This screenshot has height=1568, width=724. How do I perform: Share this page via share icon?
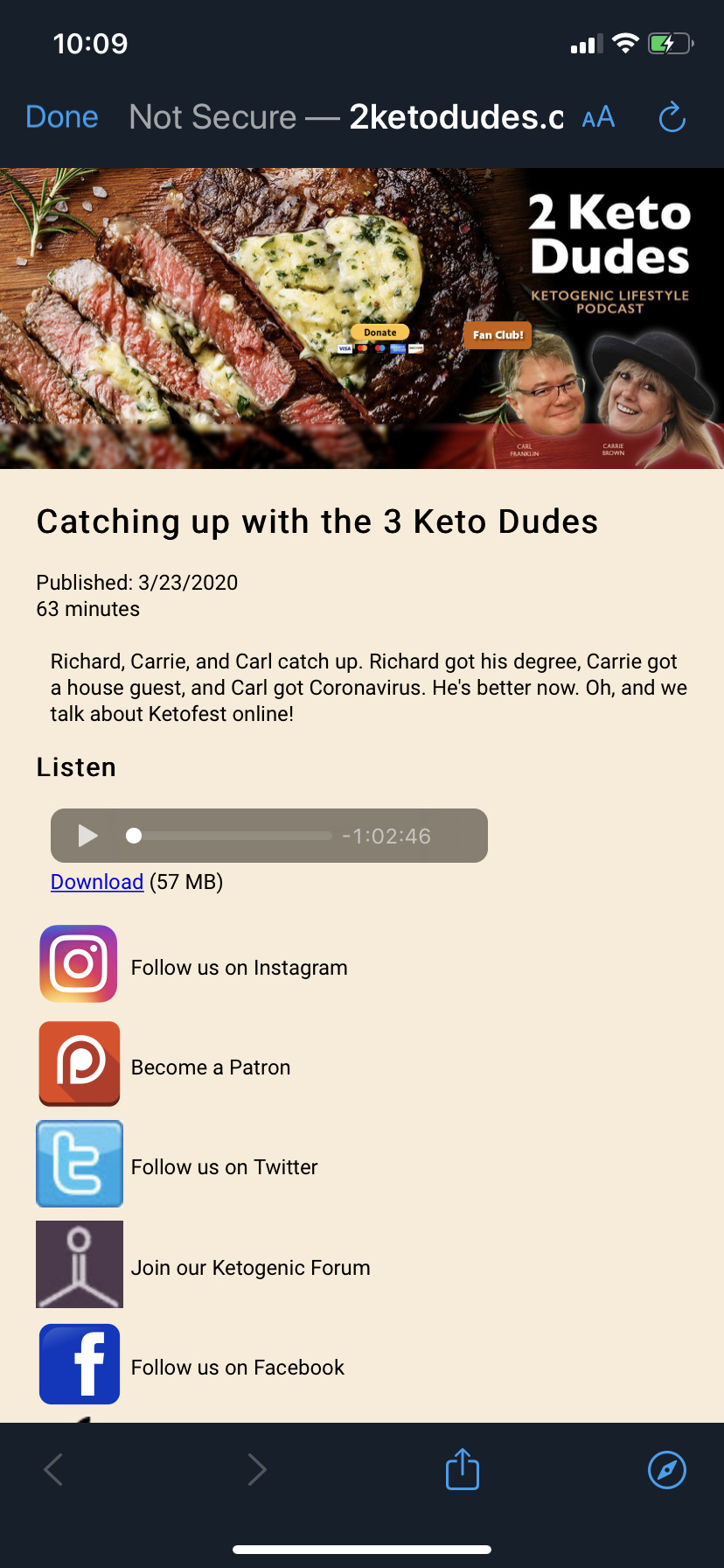pos(463,1469)
